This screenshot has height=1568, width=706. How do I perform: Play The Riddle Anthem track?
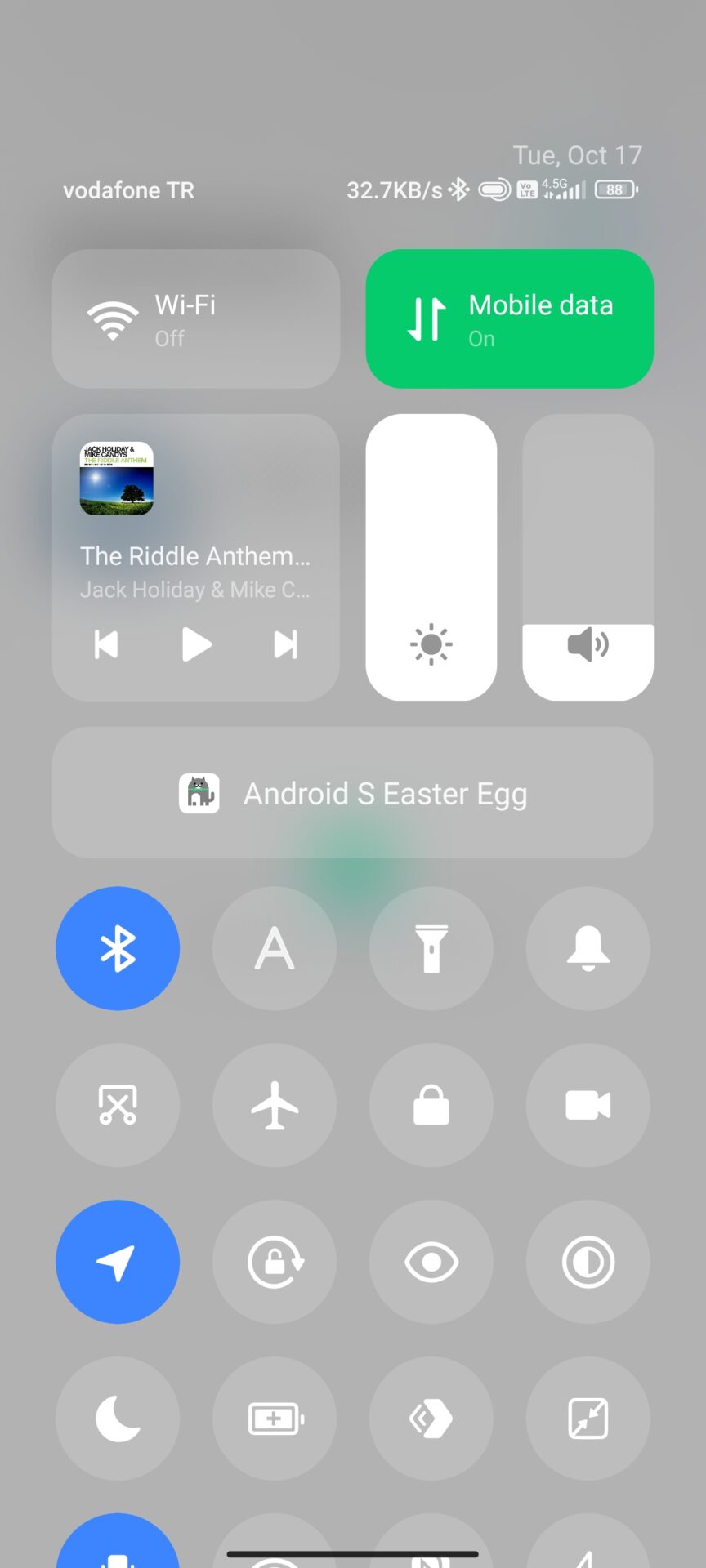click(196, 644)
